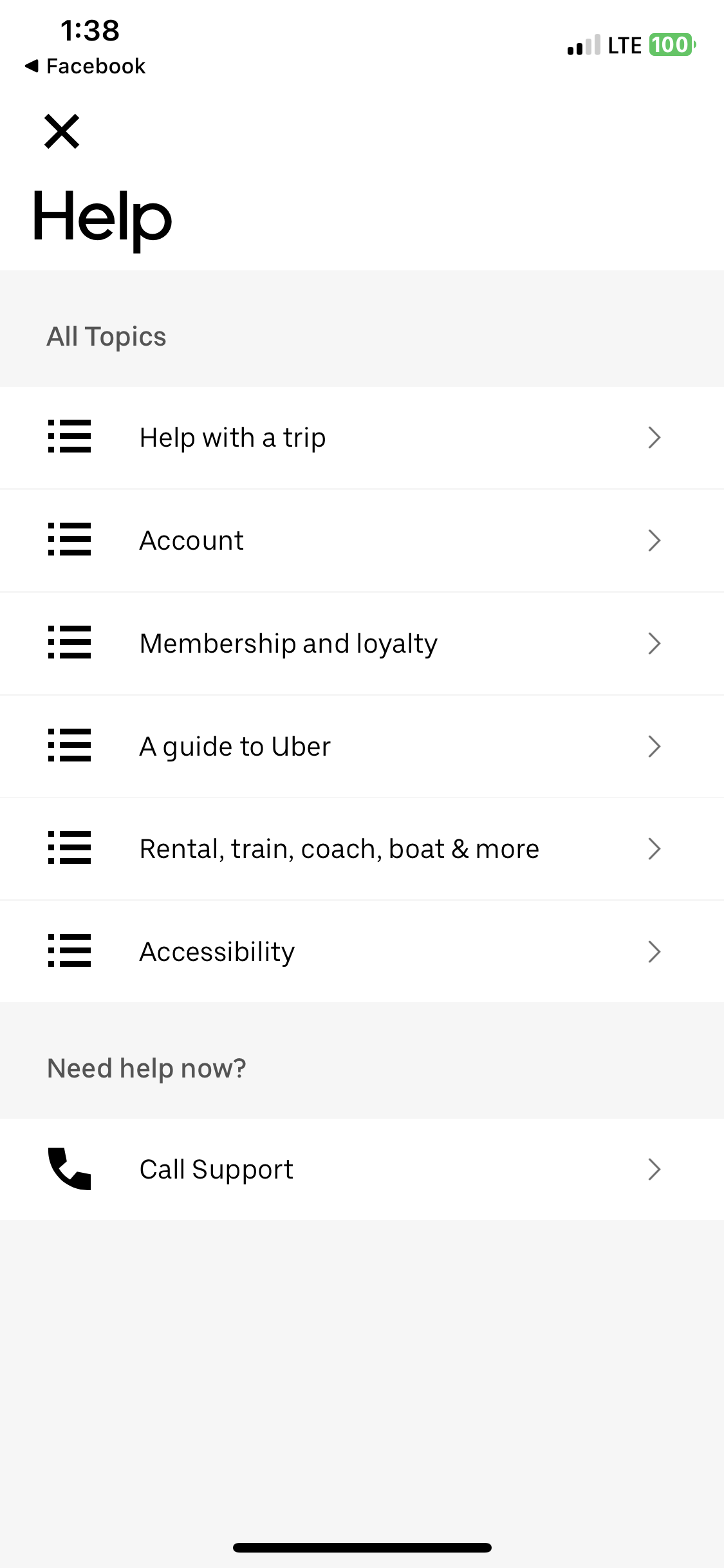
Task: Click the Membership and loyalty topic icon
Action: 70,643
